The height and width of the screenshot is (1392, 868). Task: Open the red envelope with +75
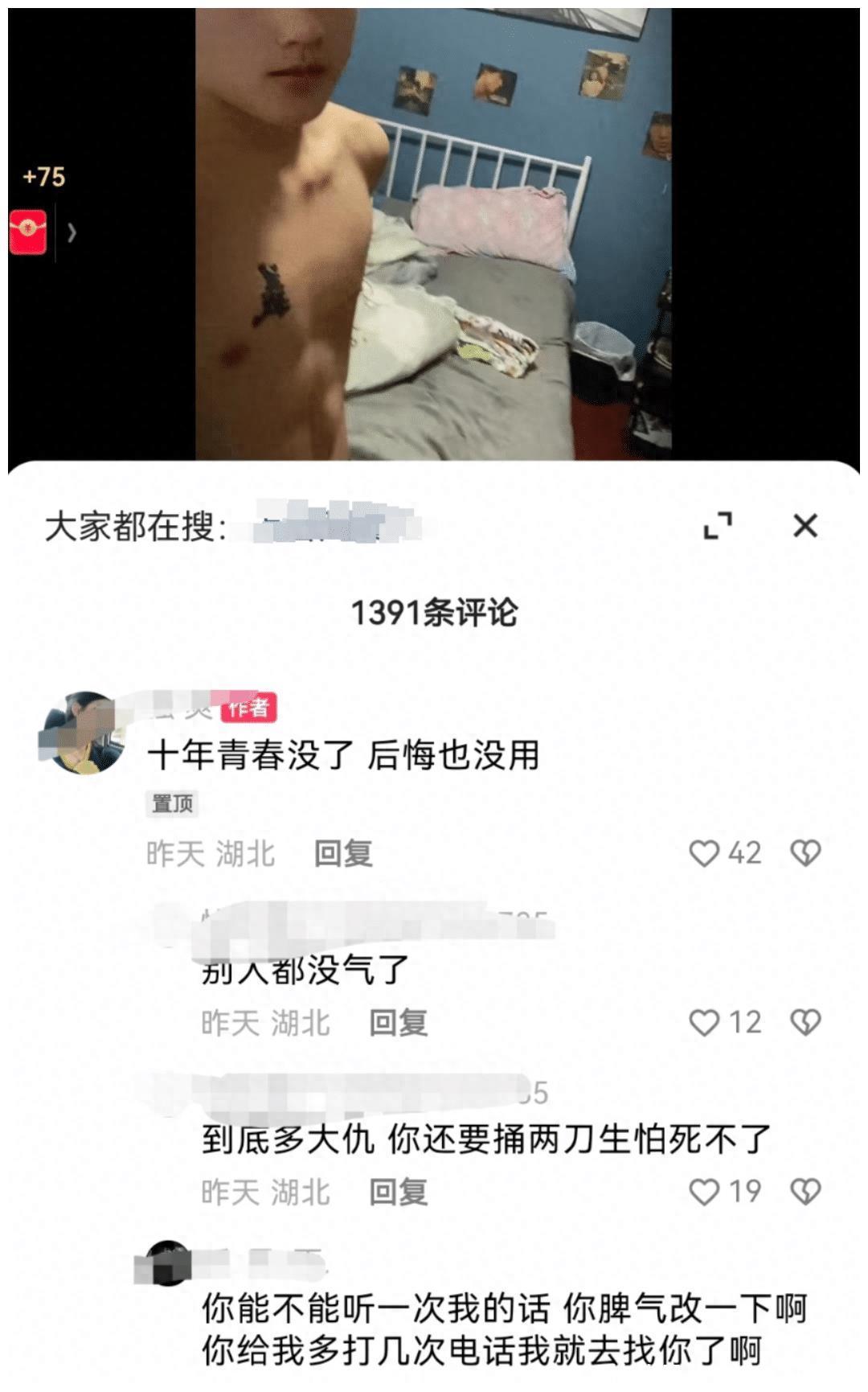click(28, 232)
